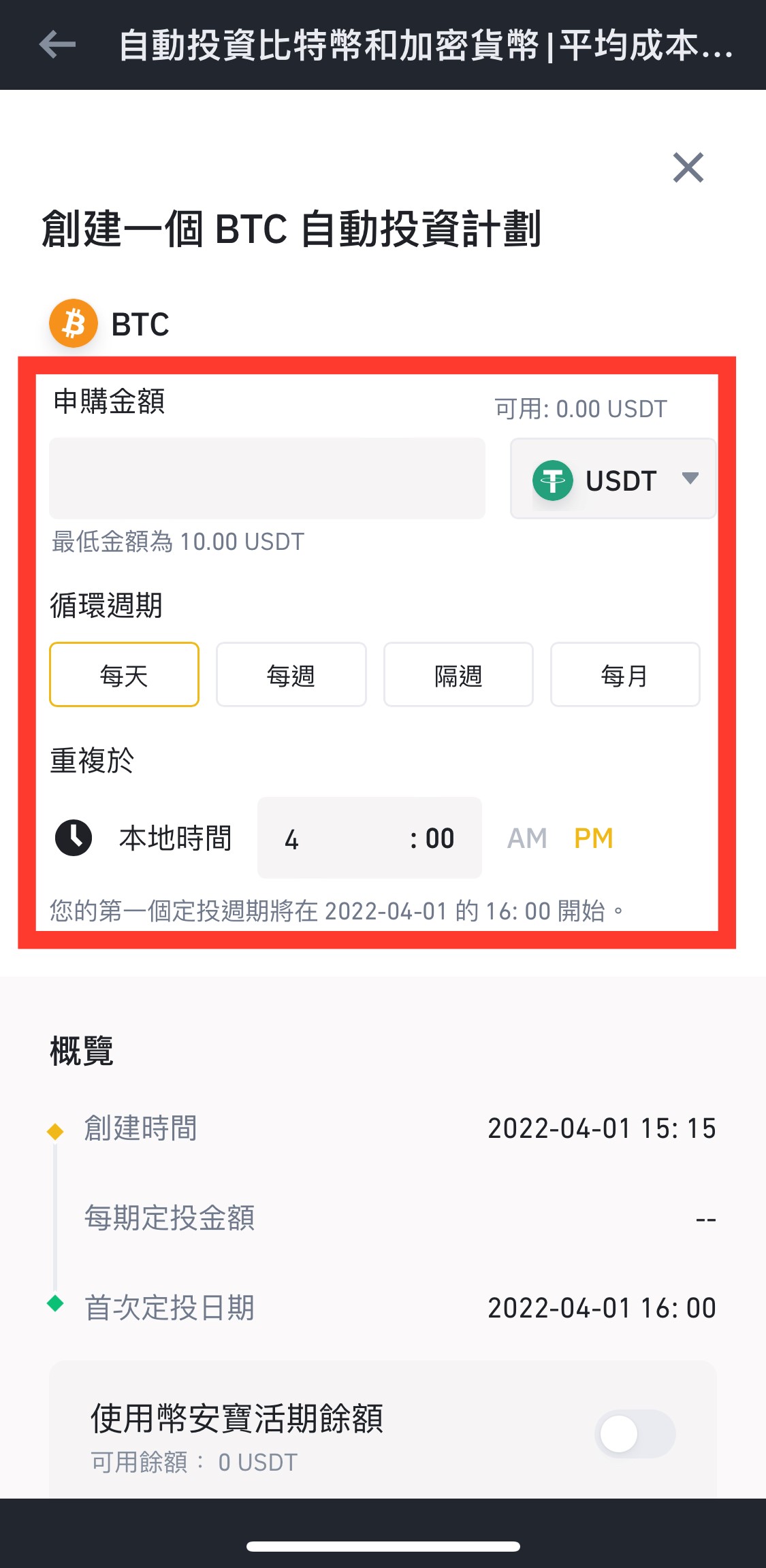Tap the 申購金額 amount input field
766x1568 pixels.
pos(267,478)
